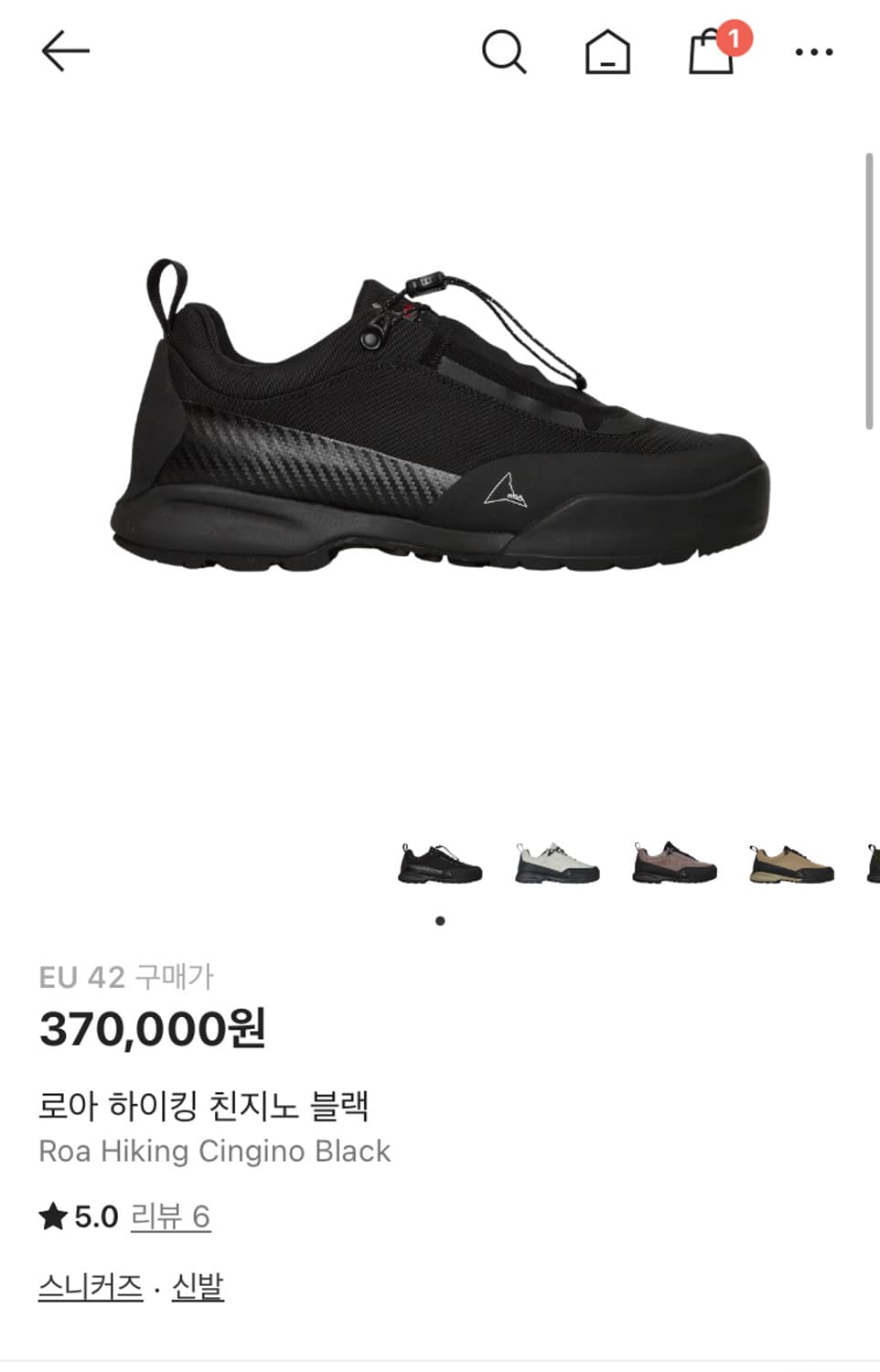Go to the home screen
Screen dimensions: 880x1372
point(608,54)
